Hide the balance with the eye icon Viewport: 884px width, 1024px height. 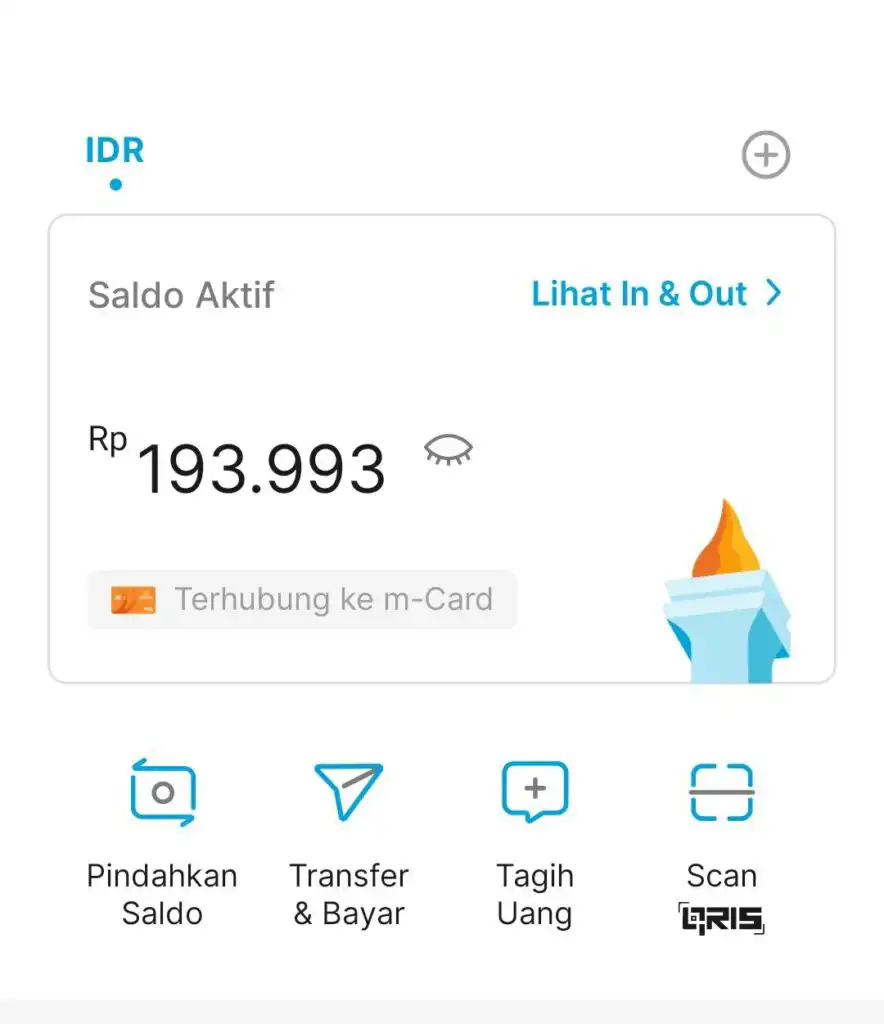tap(449, 450)
